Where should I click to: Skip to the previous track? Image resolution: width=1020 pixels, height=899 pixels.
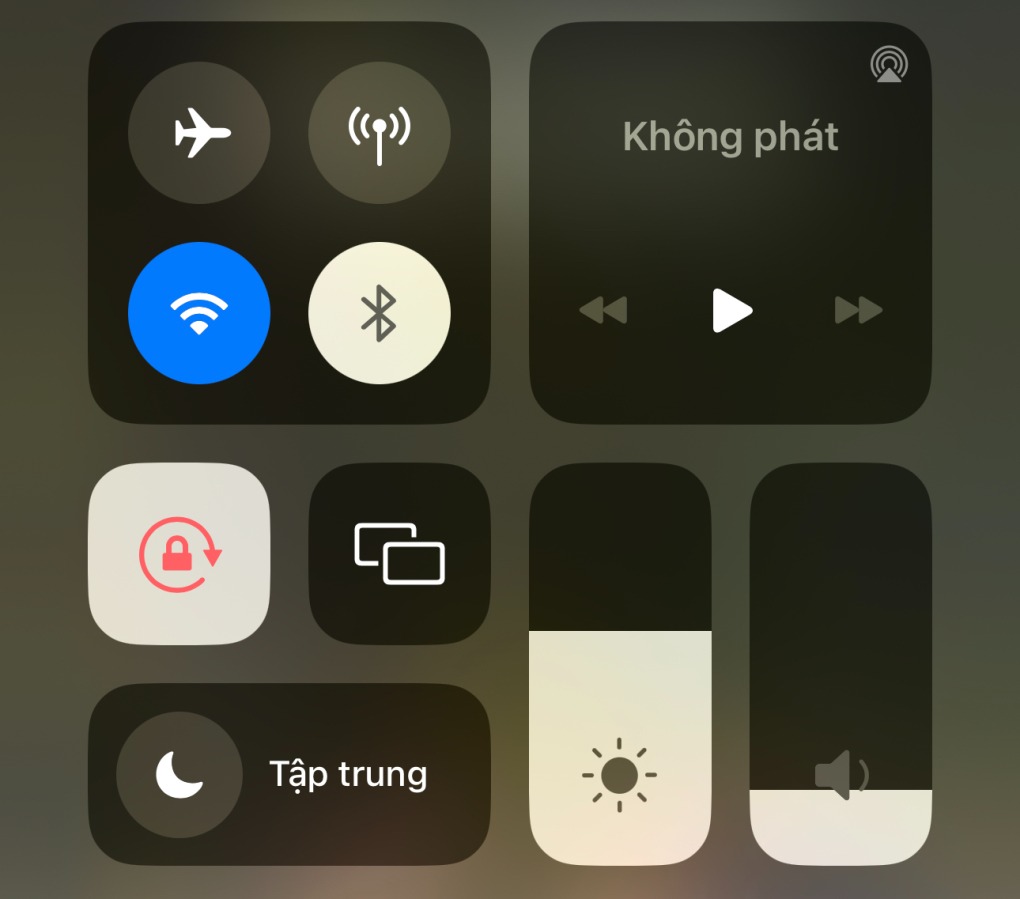click(x=603, y=310)
